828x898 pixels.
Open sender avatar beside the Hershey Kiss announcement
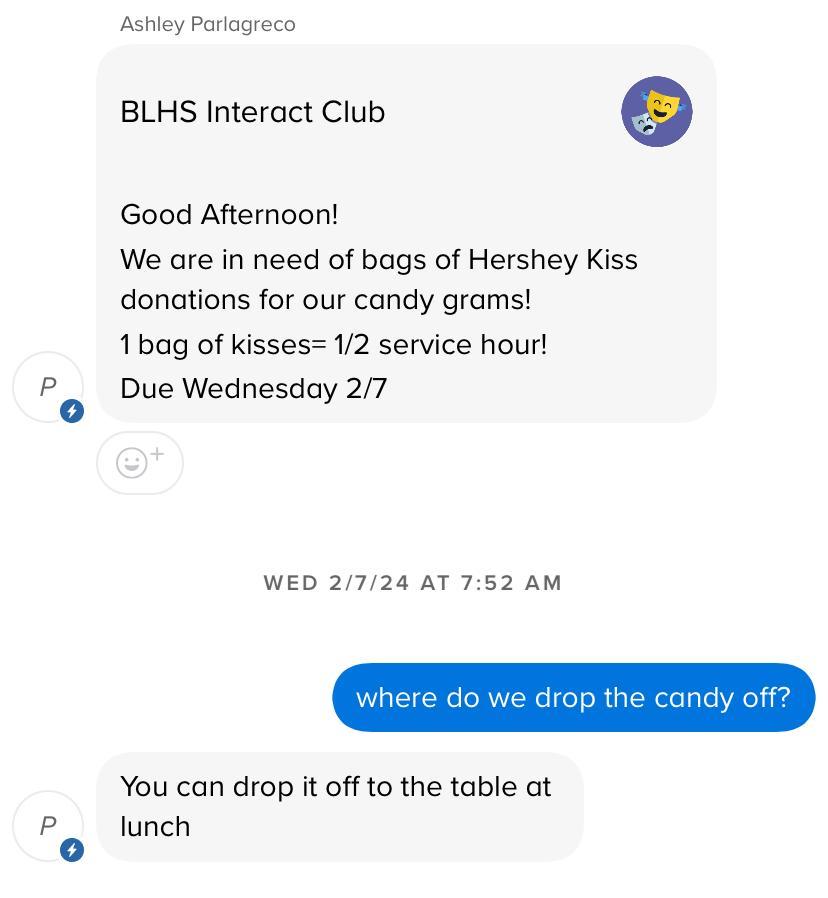coord(48,387)
